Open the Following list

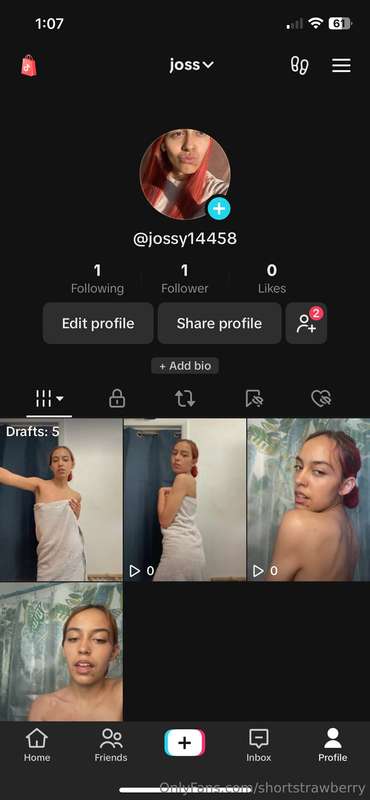click(x=97, y=279)
